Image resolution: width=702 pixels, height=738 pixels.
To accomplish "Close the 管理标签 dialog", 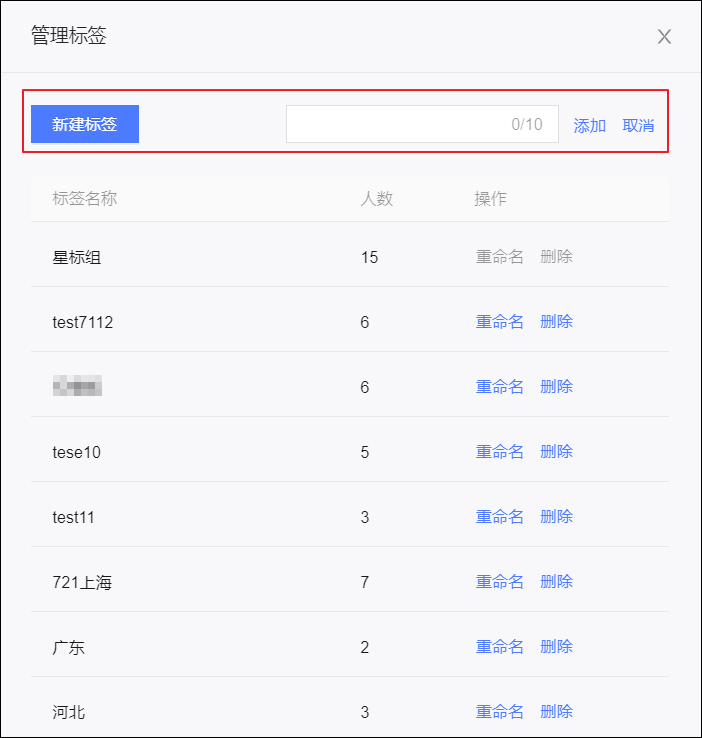I will [x=664, y=37].
